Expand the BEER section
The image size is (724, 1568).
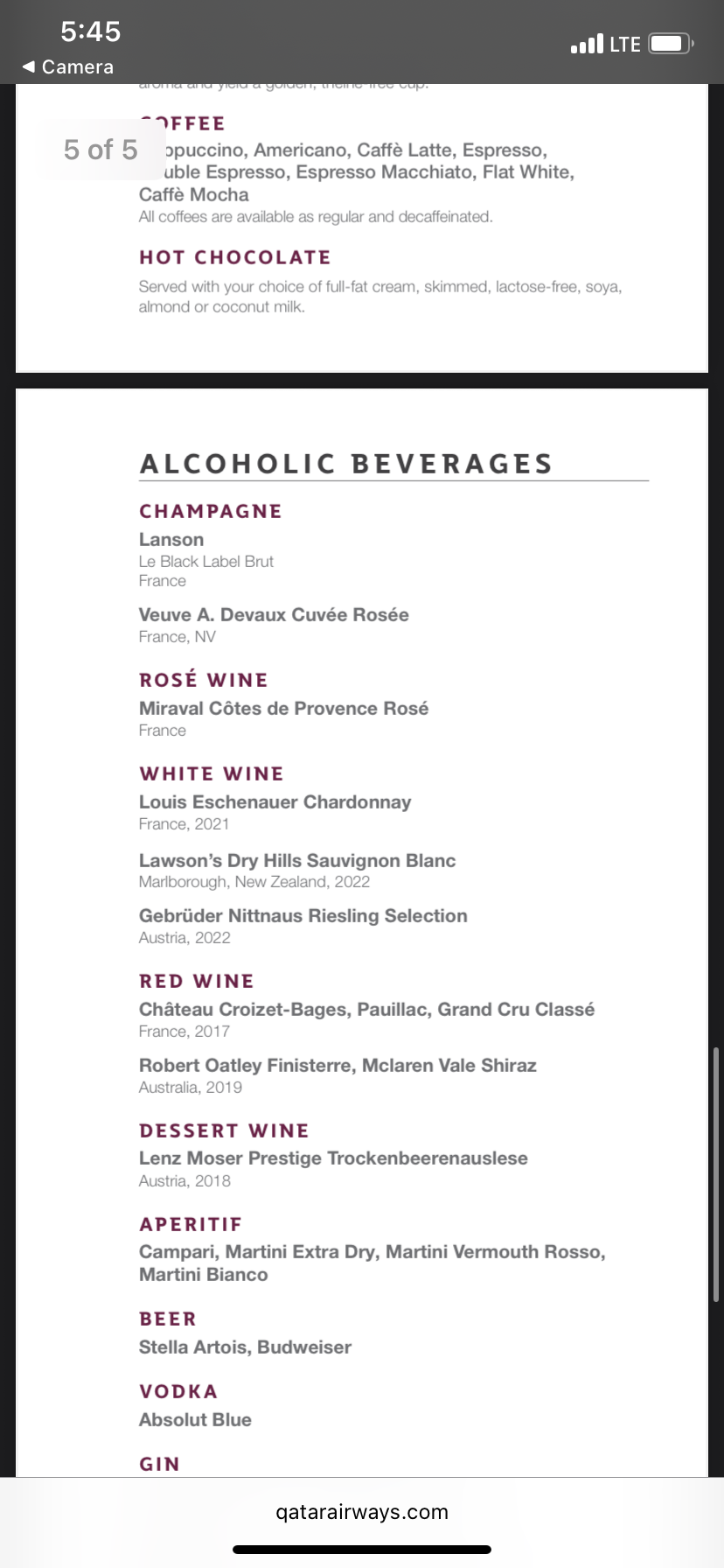167,1319
